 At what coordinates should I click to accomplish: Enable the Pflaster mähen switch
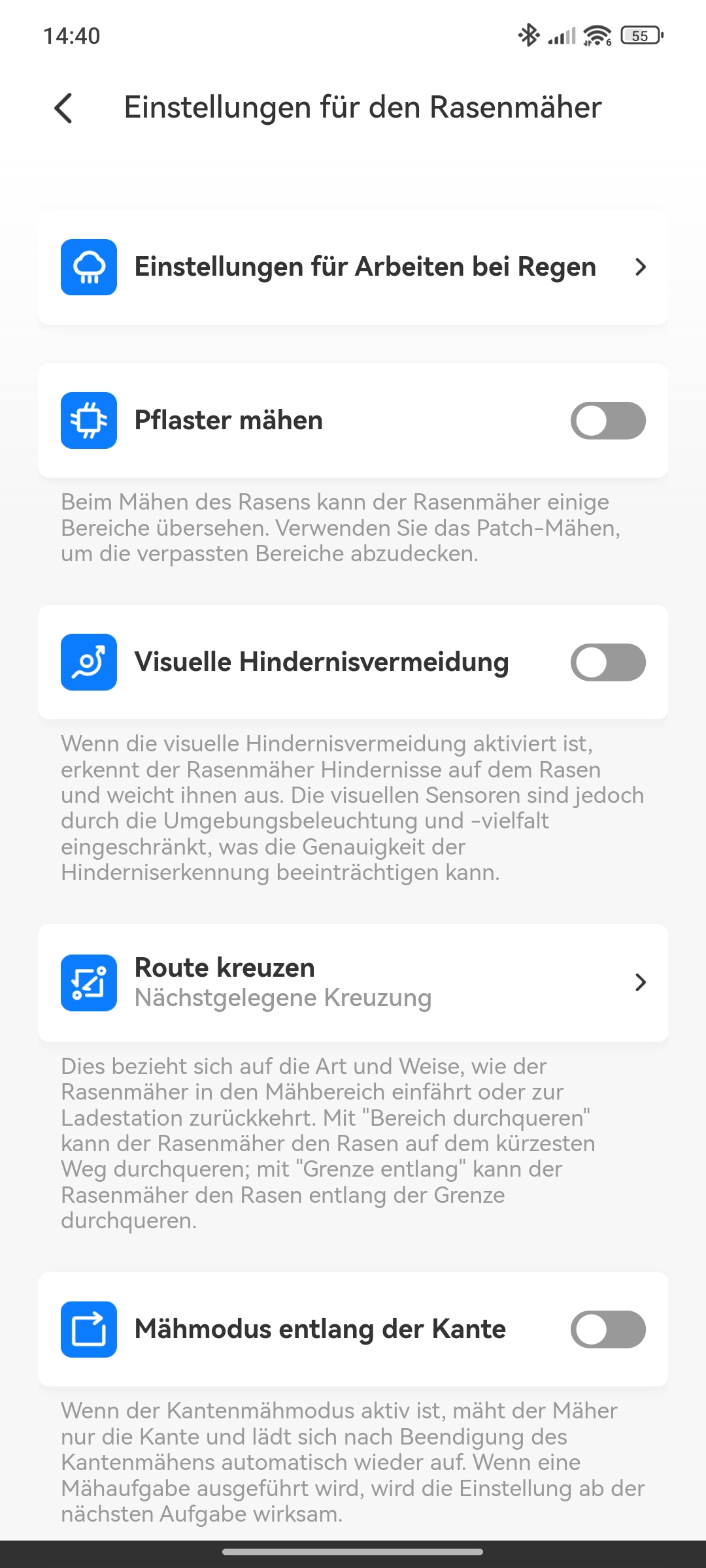click(x=607, y=421)
